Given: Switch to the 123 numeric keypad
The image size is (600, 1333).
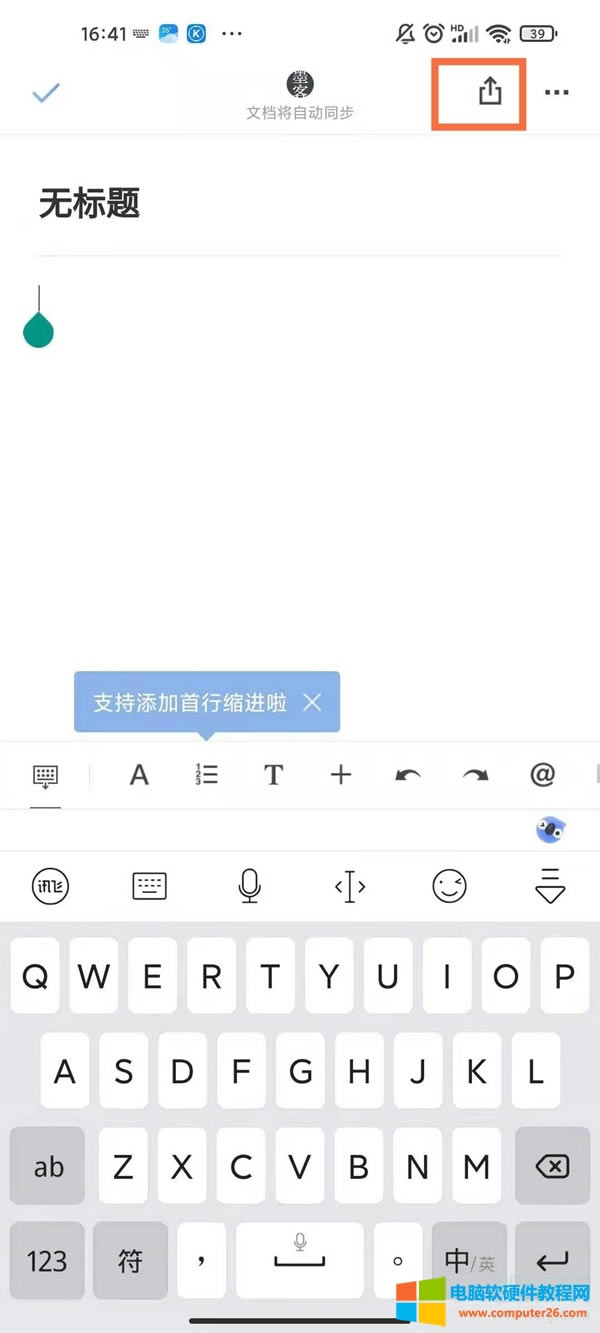Looking at the screenshot, I should click(47, 1261).
